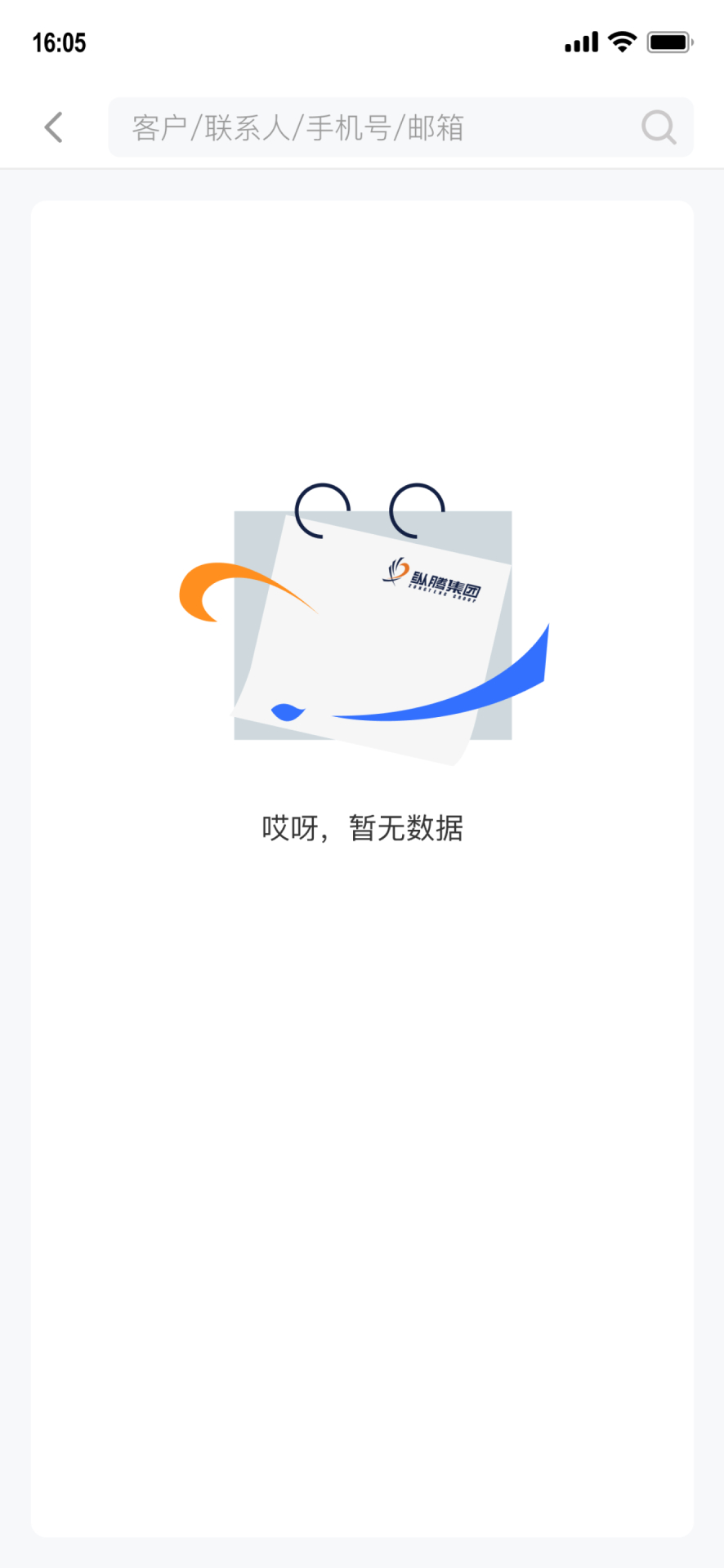Click the 哎呀，暂无数据 empty state text
Viewport: 724px width, 1568px height.
(x=362, y=827)
